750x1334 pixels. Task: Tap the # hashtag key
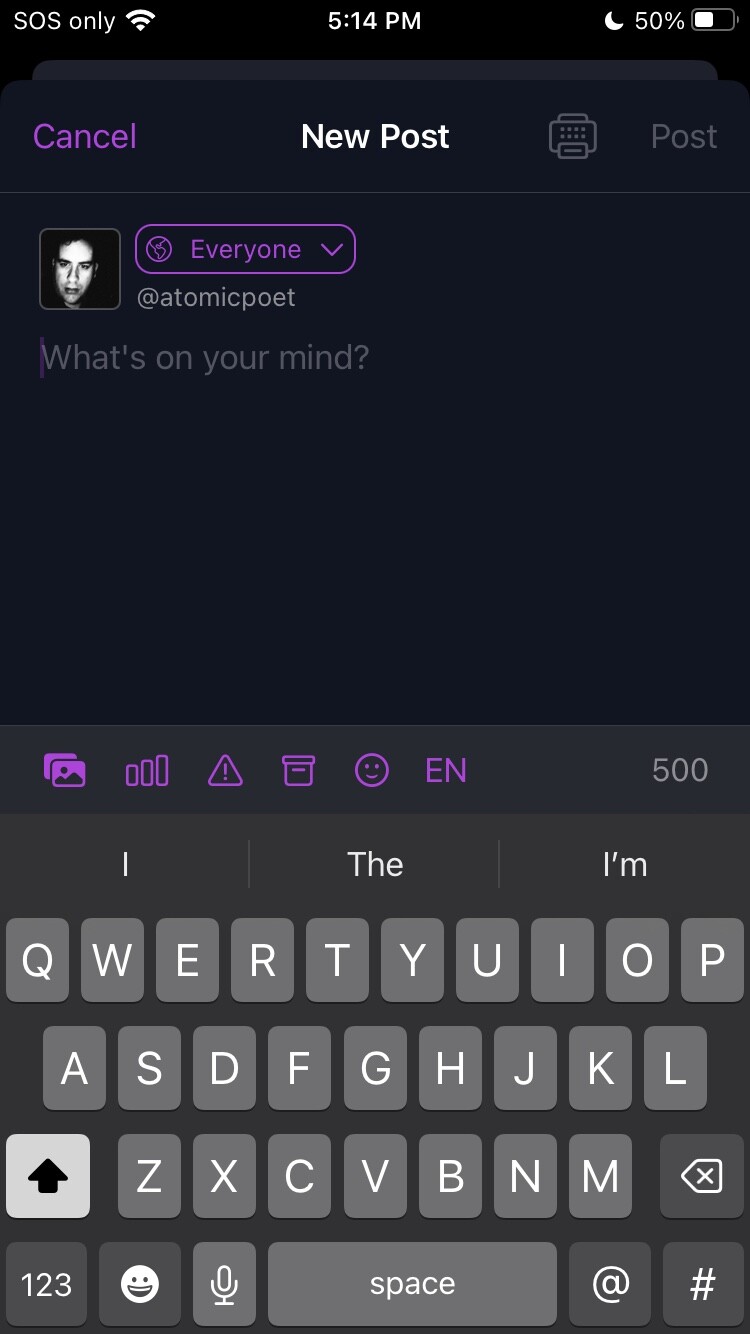coord(703,1284)
